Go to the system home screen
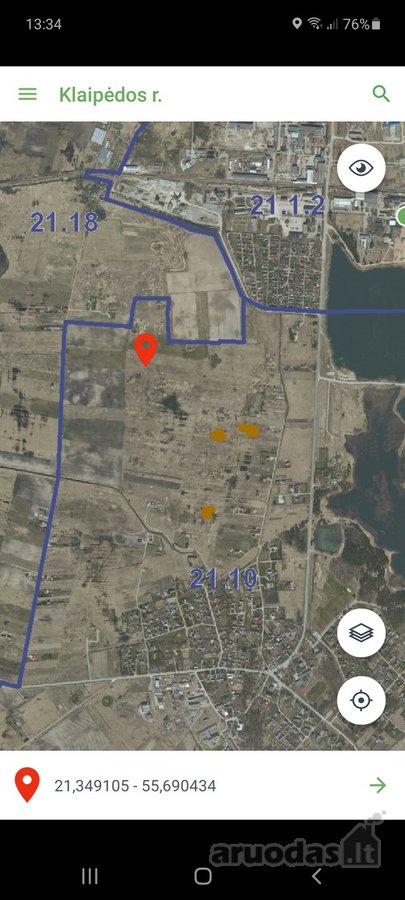Screen dimensions: 405x900 coord(202,876)
